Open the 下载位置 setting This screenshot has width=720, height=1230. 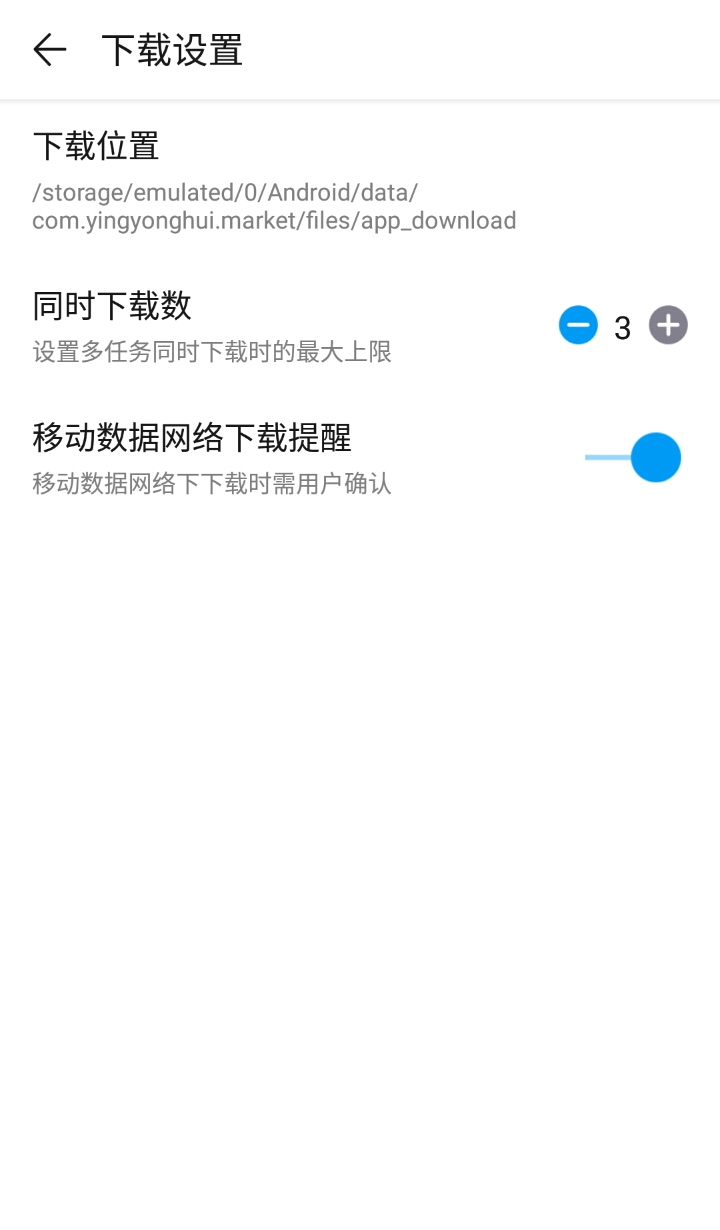pyautogui.click(x=274, y=181)
